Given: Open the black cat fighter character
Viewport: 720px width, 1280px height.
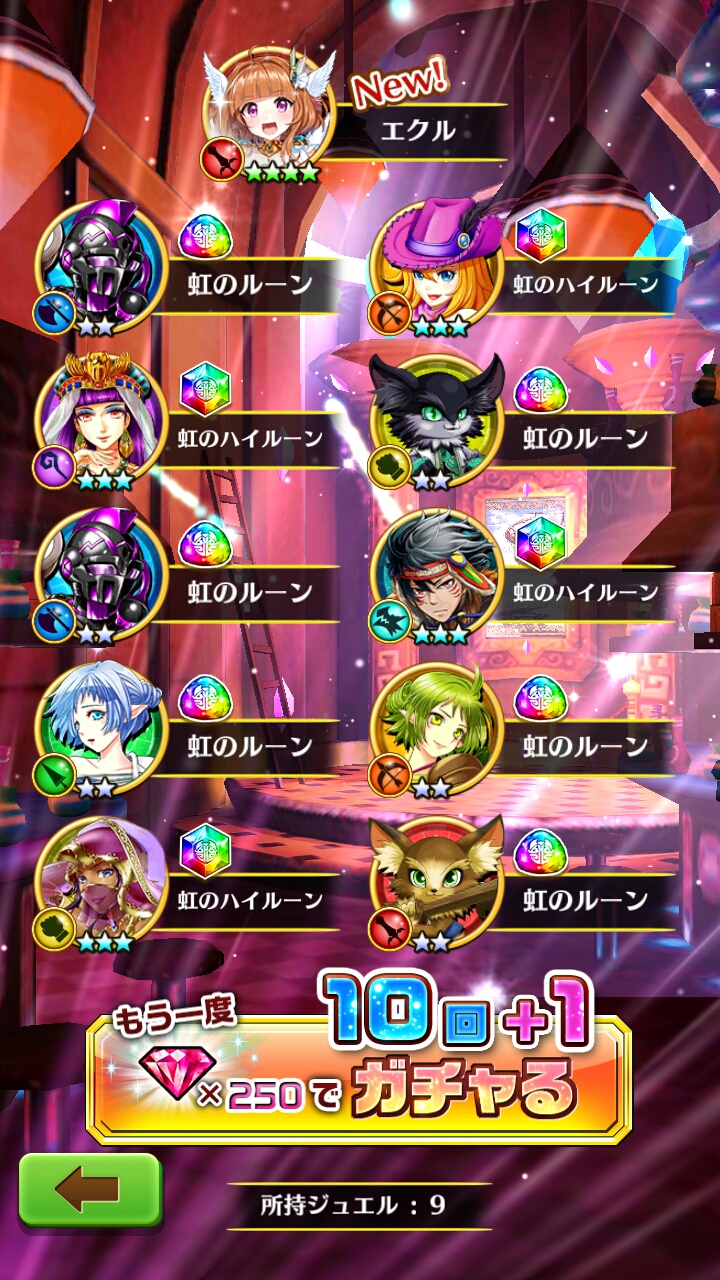Looking at the screenshot, I should tap(431, 420).
